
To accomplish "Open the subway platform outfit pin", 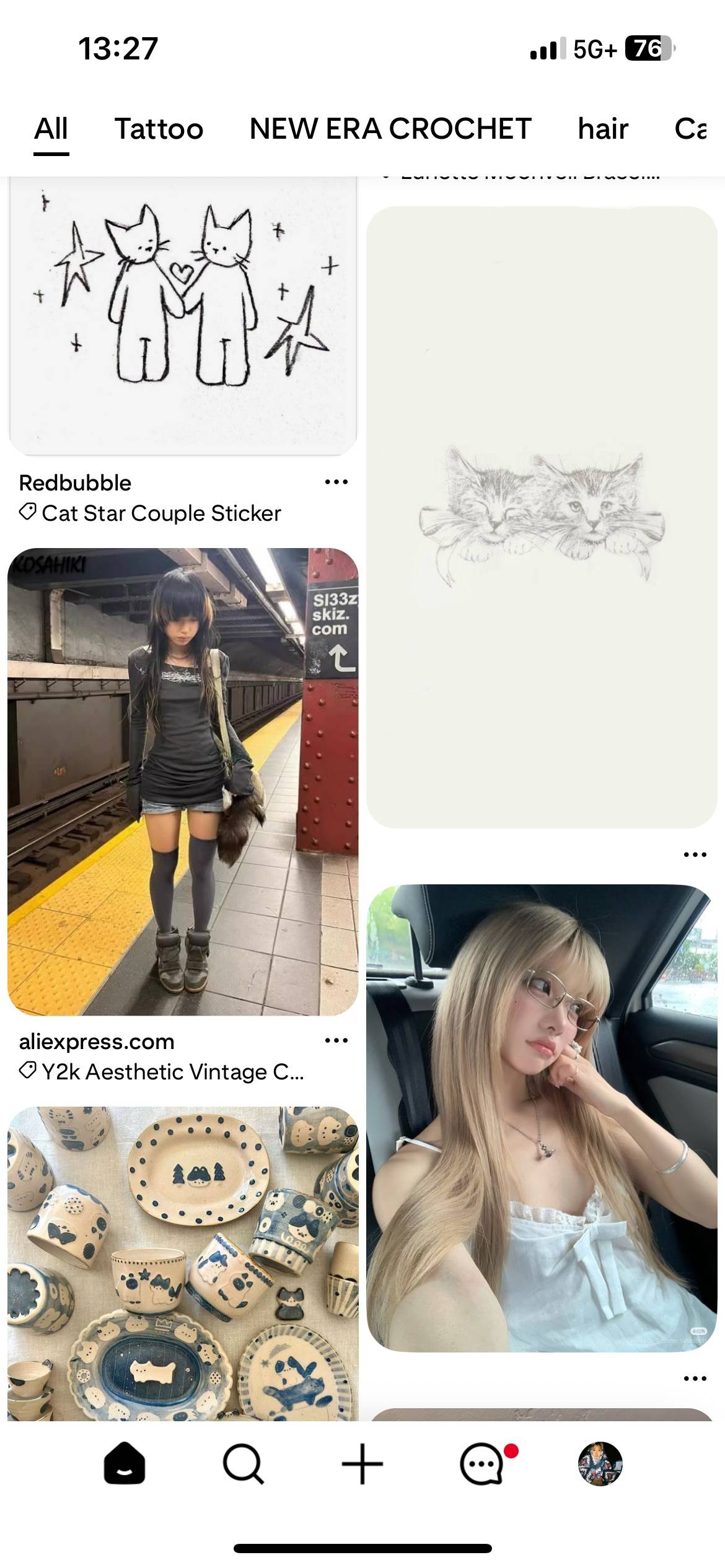I will pos(183,782).
